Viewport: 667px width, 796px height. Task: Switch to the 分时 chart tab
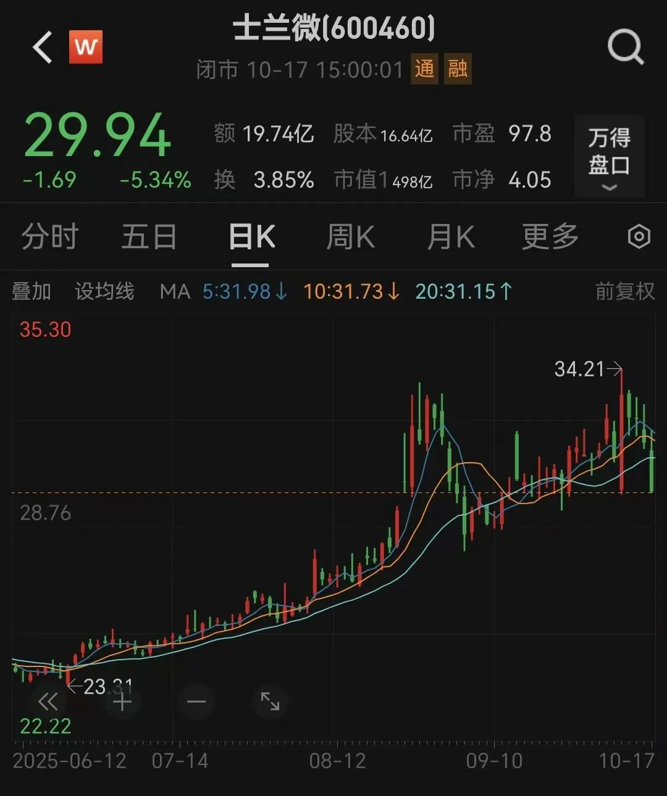tap(50, 237)
